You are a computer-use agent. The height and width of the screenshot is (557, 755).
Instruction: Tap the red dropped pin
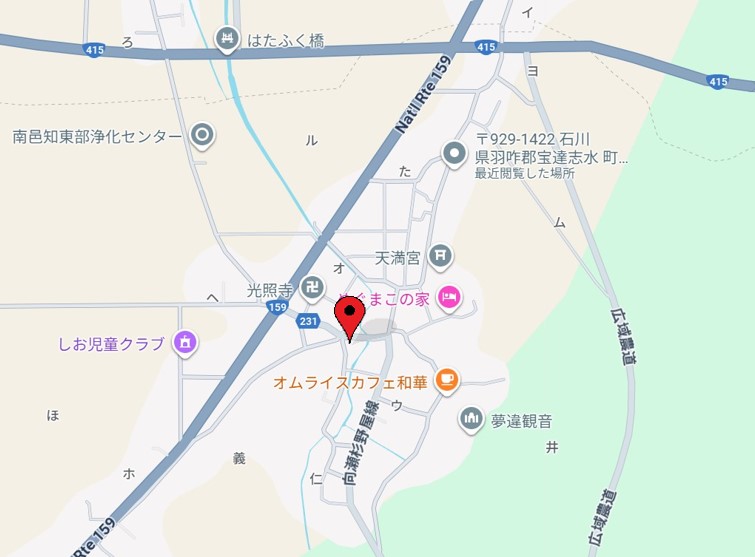349,319
